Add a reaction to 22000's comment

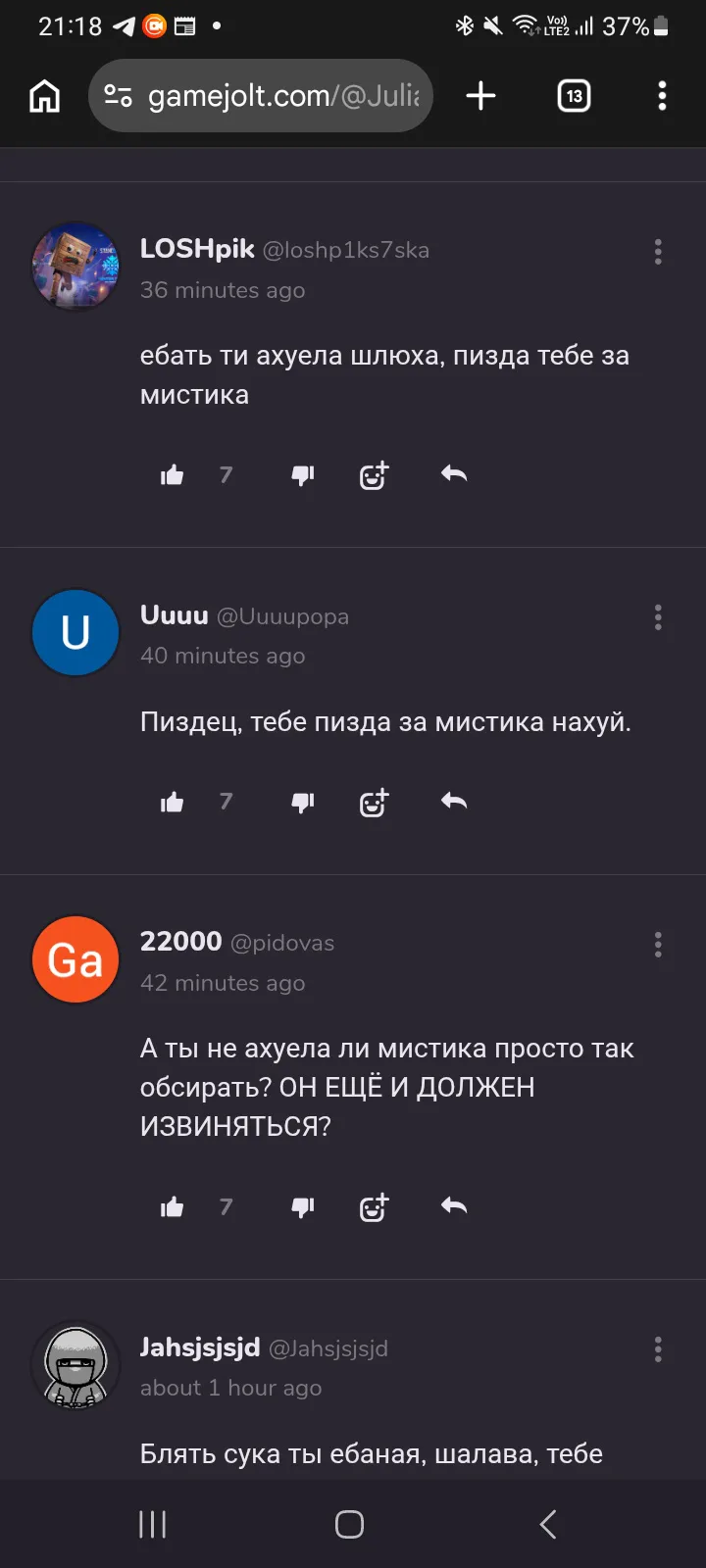[375, 1207]
